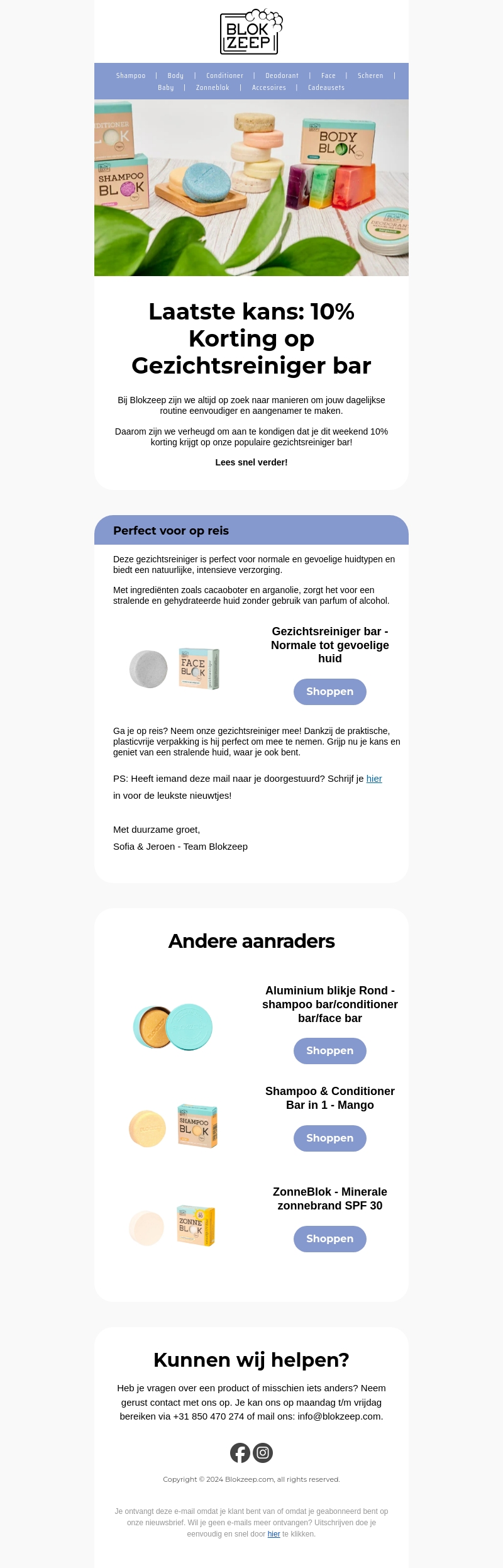This screenshot has height=1568, width=503.
Task: Tap the 'hier' unsubscribe link
Action: coord(274,1534)
